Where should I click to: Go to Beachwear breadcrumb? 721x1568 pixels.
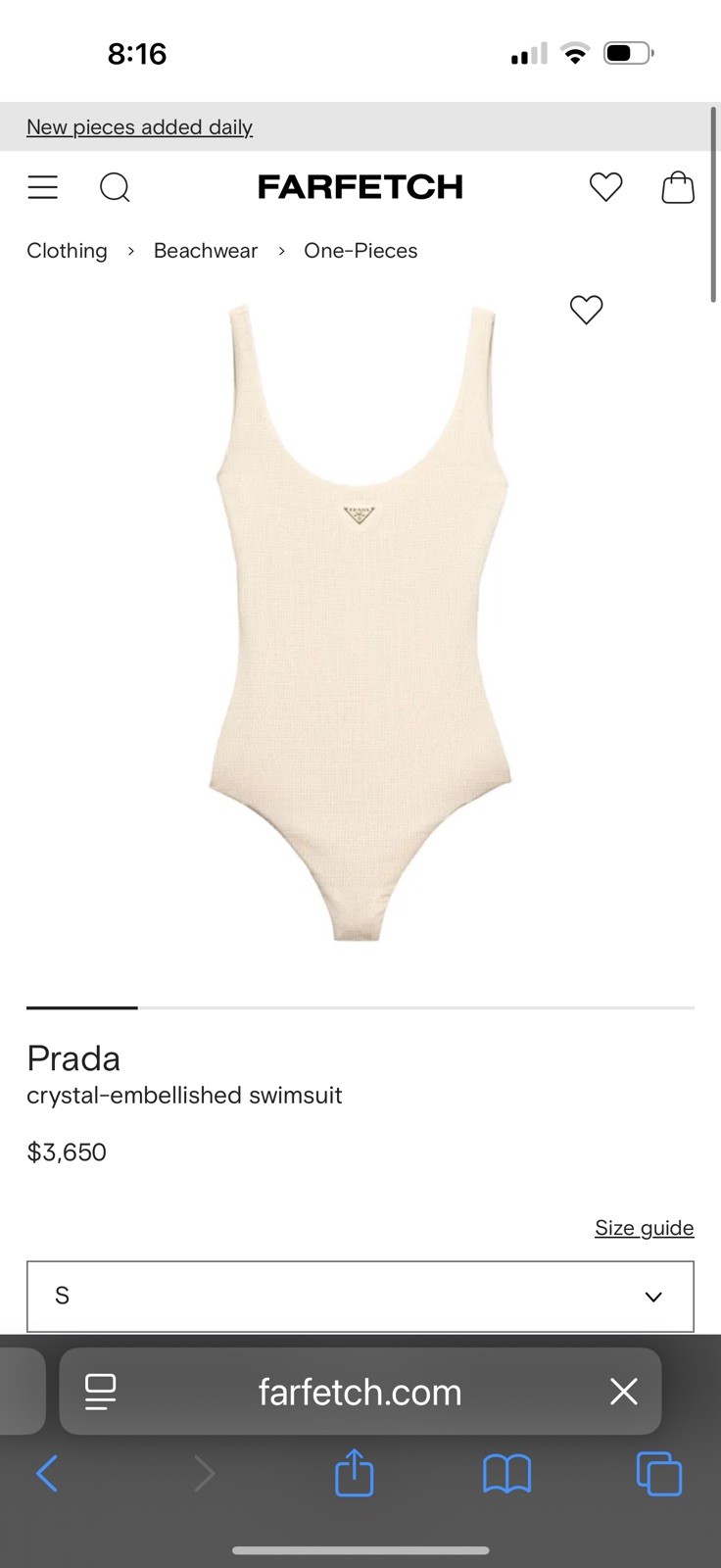click(206, 251)
